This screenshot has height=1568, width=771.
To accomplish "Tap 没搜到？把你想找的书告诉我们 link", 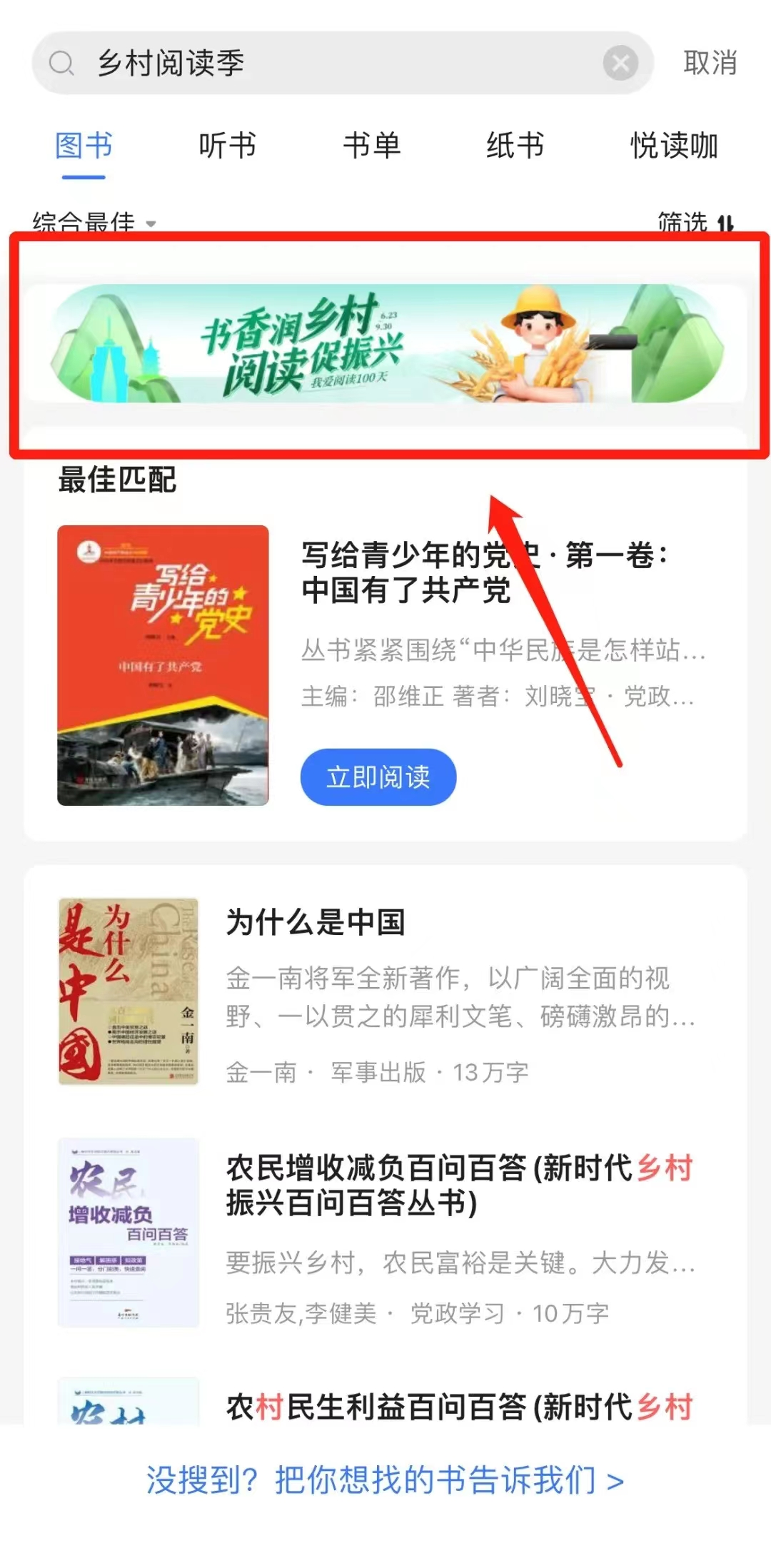I will [x=385, y=1480].
